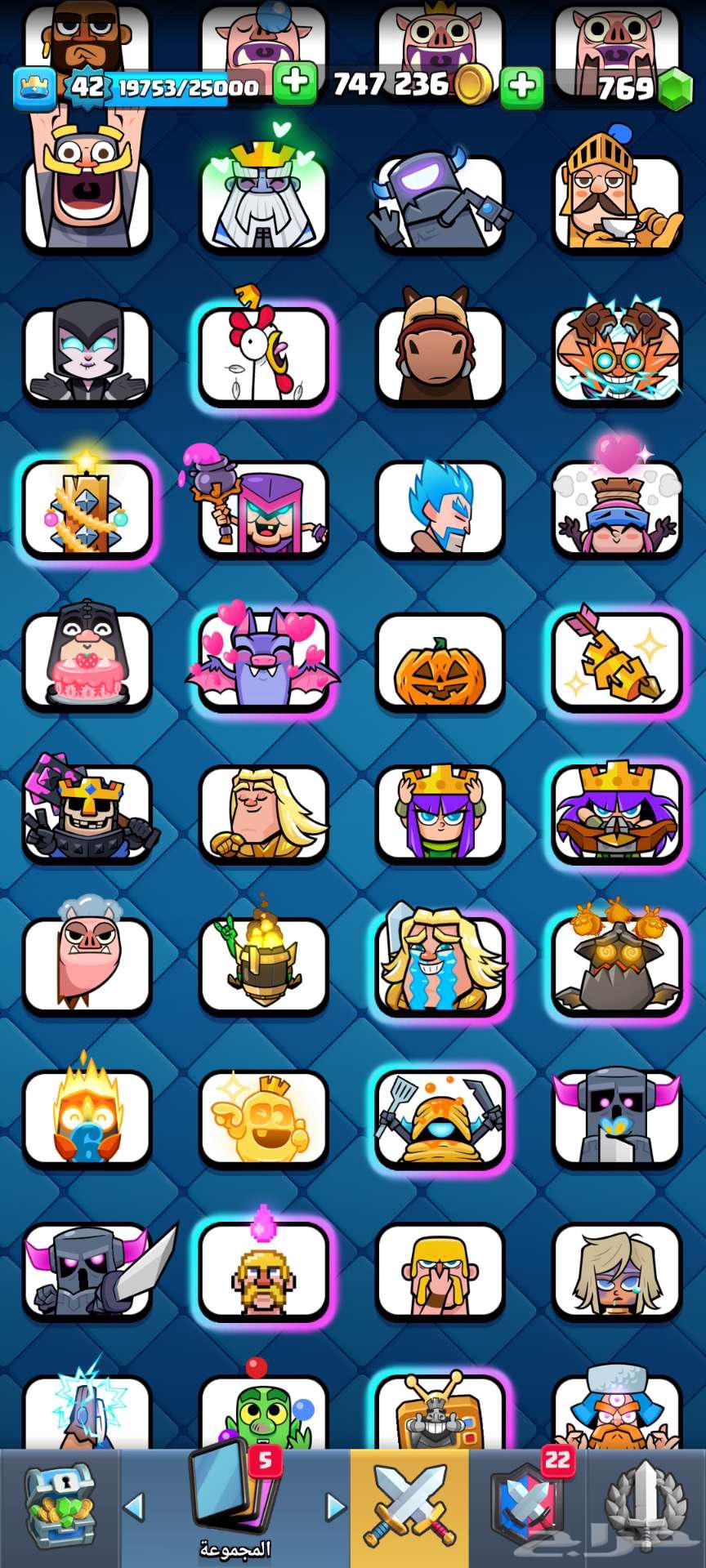Tap the green plus next to gems
706x1568 pixels.
(521, 85)
